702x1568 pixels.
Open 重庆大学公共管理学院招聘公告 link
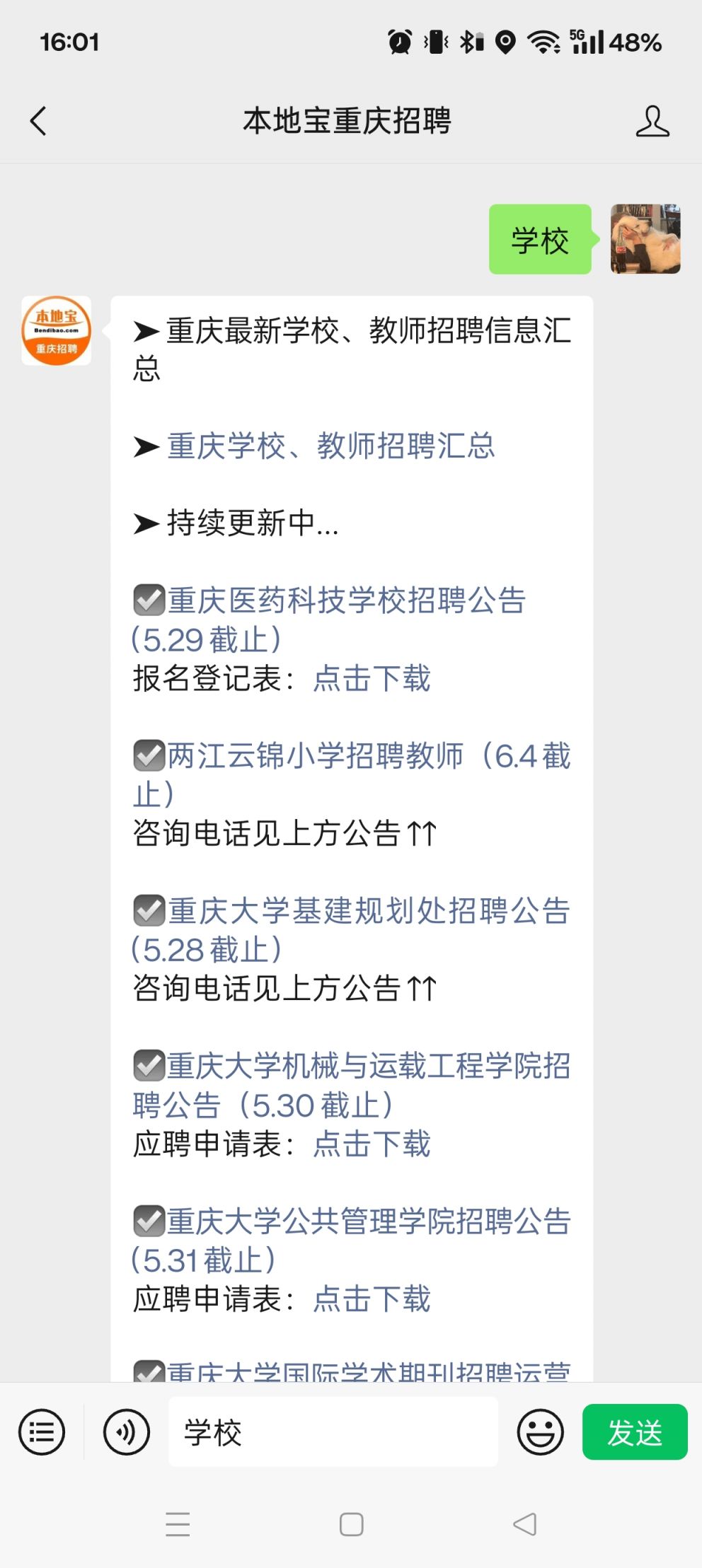click(x=352, y=1241)
